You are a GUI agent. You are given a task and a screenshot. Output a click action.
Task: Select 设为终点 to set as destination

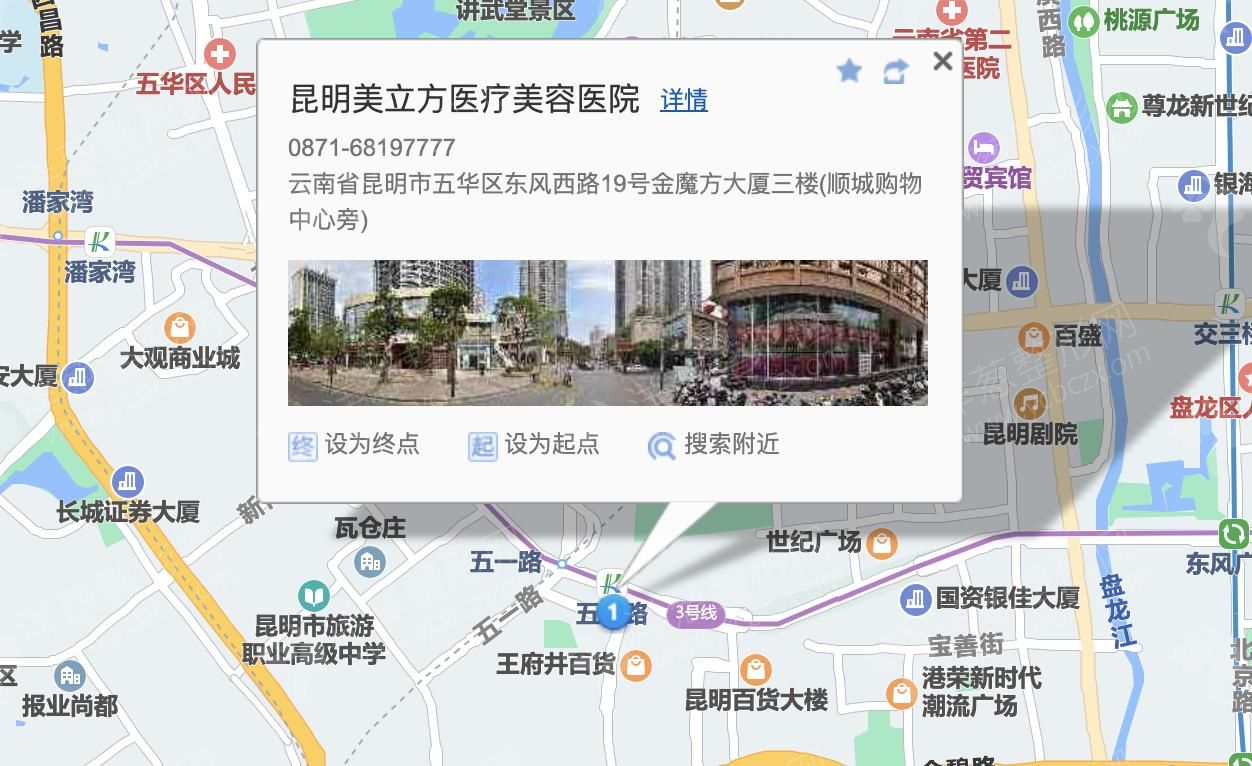tap(355, 444)
